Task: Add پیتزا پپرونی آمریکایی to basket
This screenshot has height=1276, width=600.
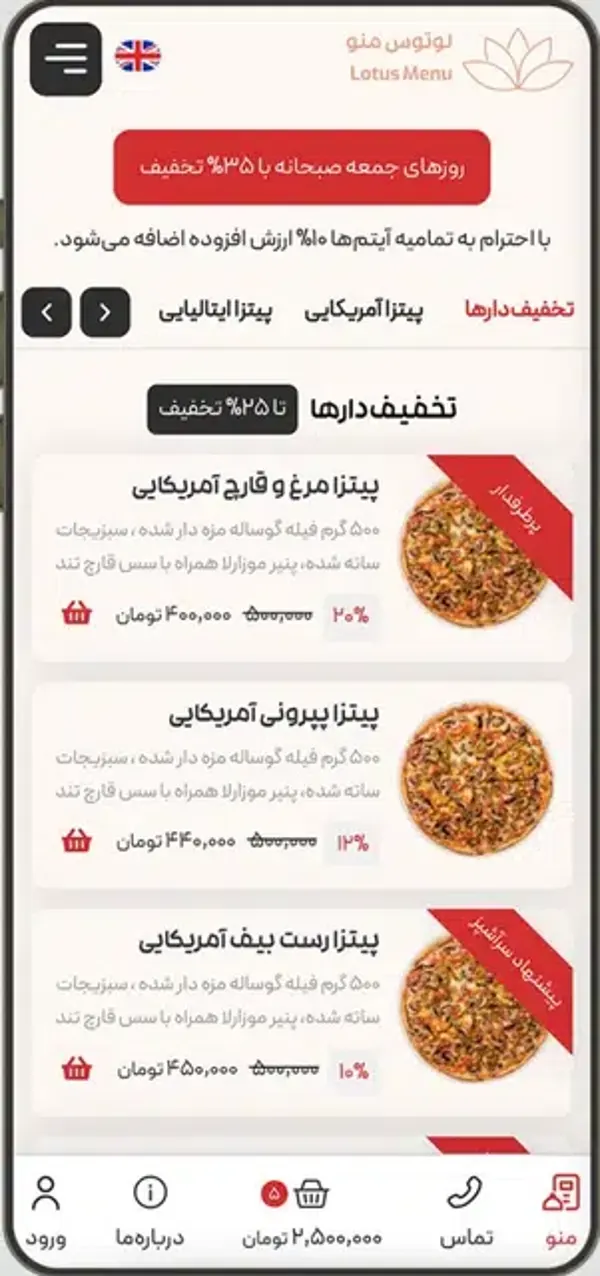Action: point(76,841)
